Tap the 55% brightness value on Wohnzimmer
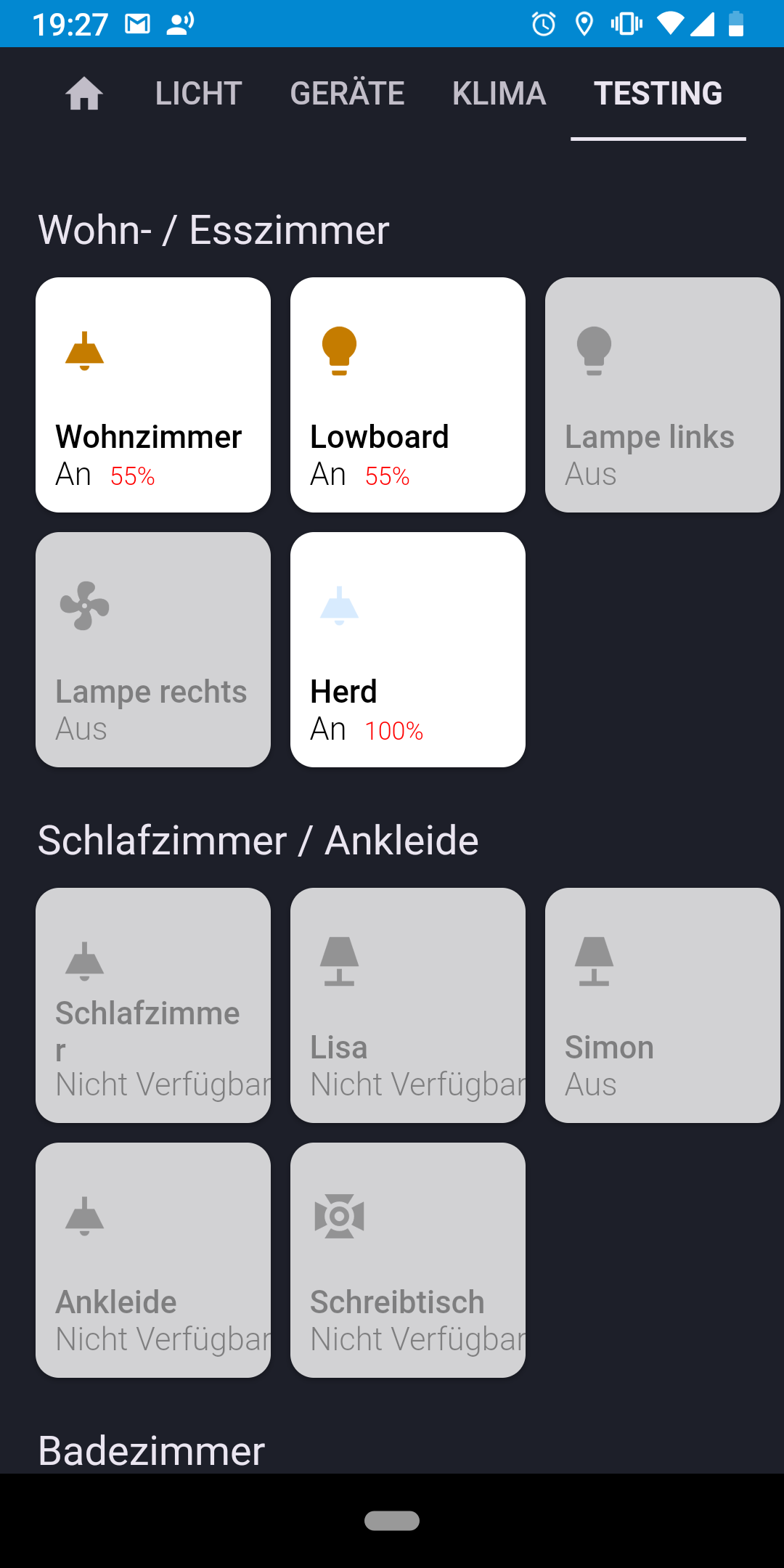Screen dimensions: 784x1568 click(x=132, y=476)
